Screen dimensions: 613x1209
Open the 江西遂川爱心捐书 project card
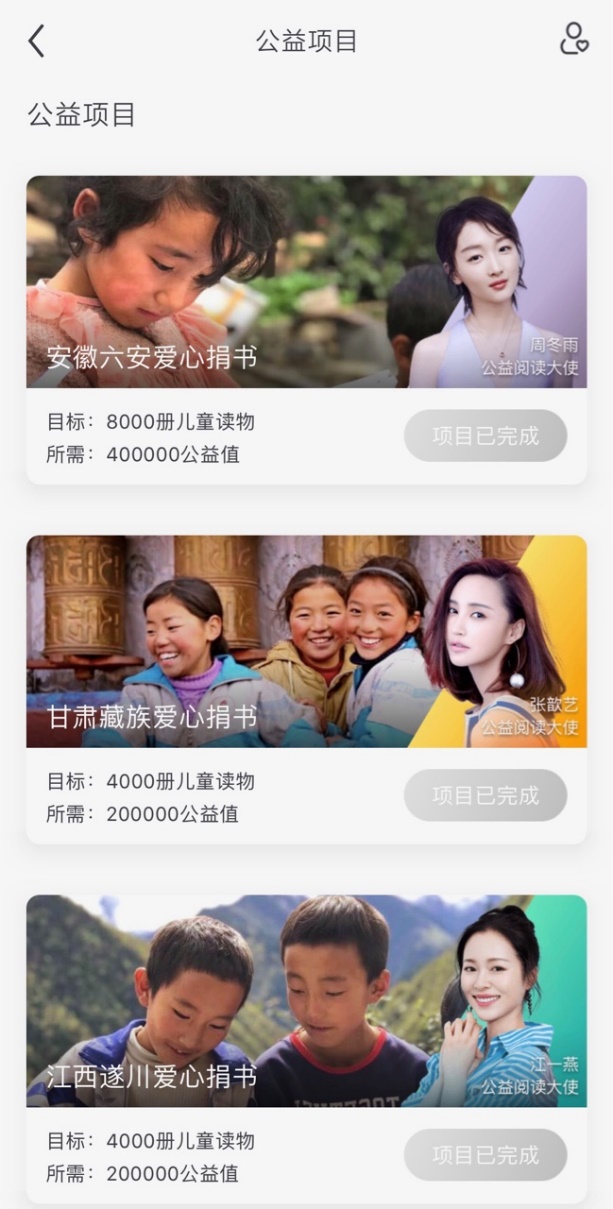coord(306,1001)
